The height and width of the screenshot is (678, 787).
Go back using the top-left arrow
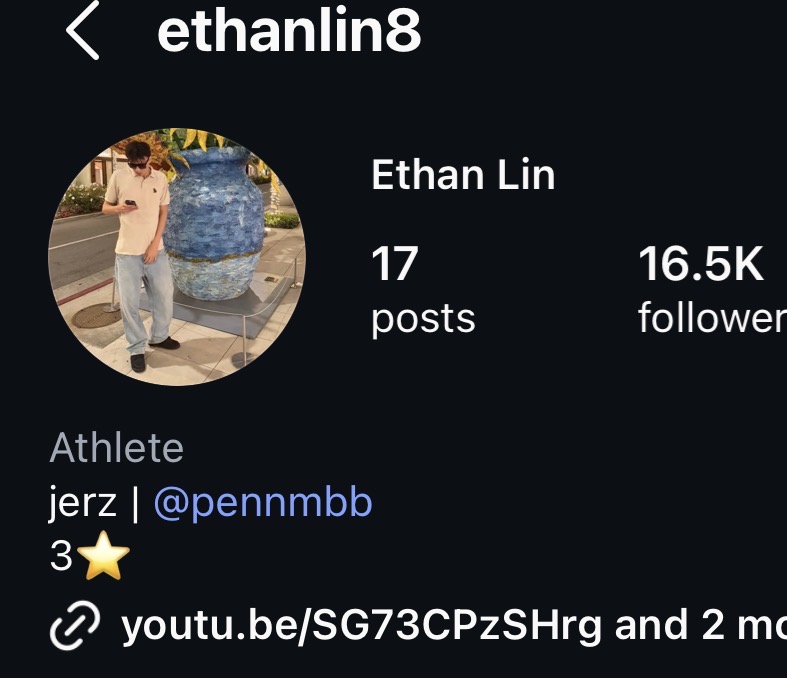(x=84, y=34)
